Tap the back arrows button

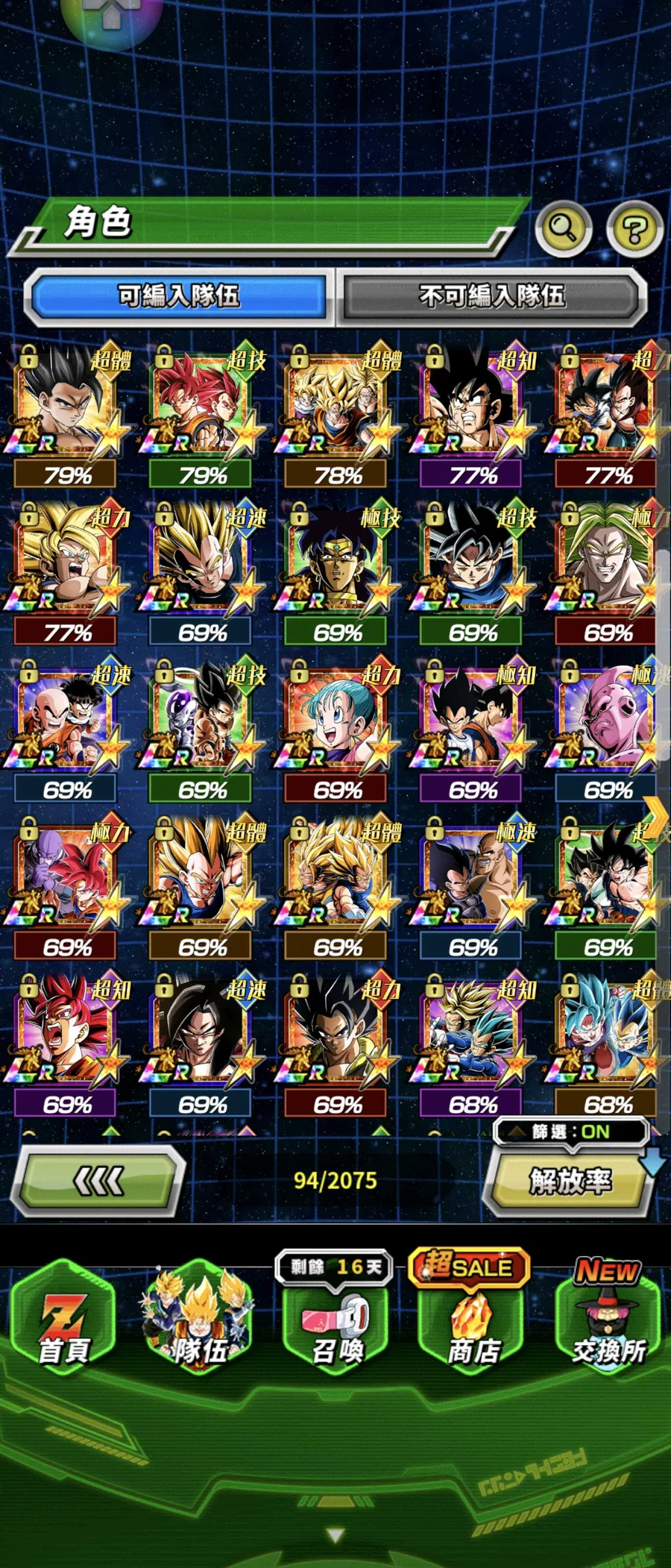tap(99, 1181)
